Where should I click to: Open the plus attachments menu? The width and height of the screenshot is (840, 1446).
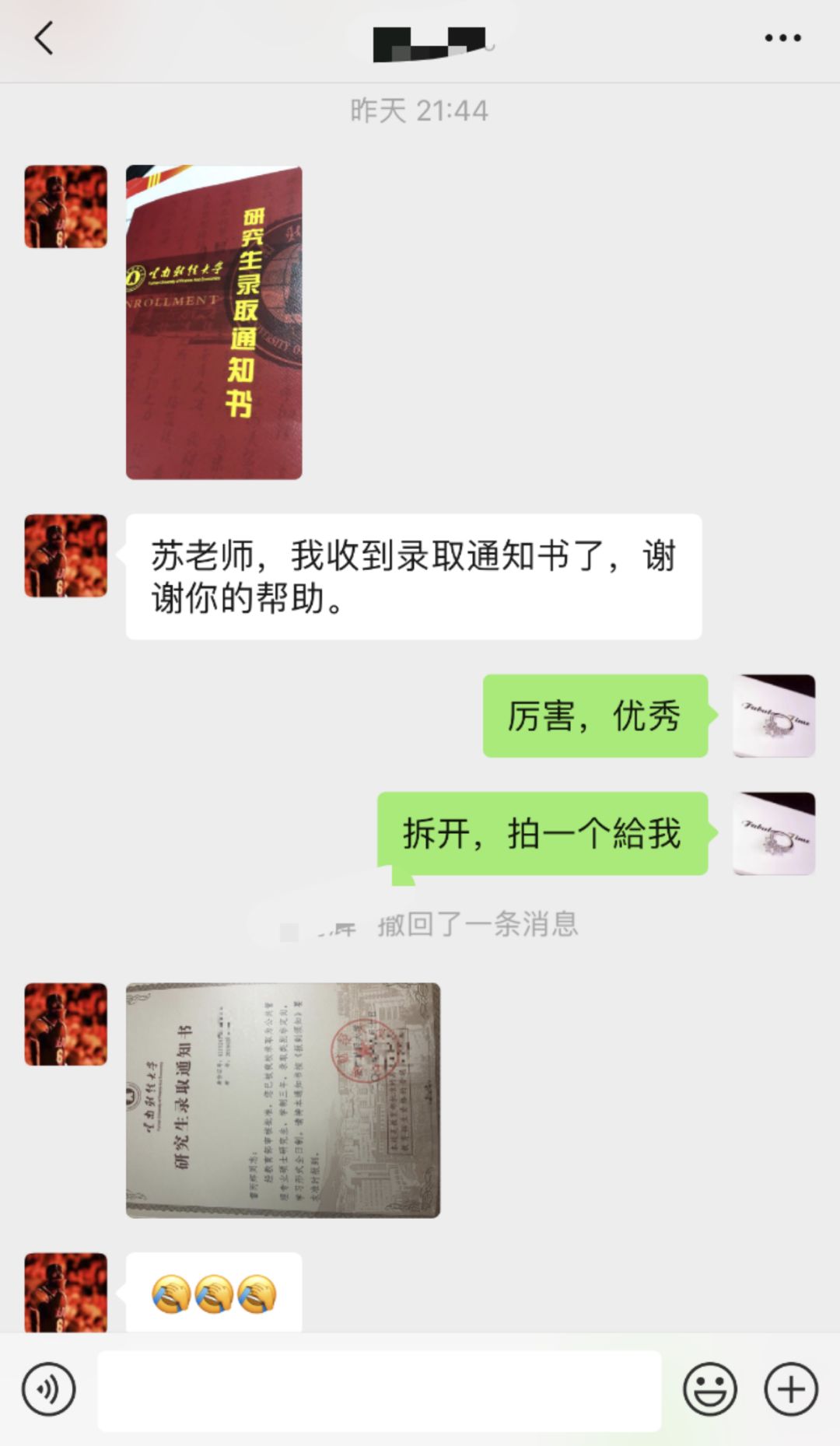790,1389
